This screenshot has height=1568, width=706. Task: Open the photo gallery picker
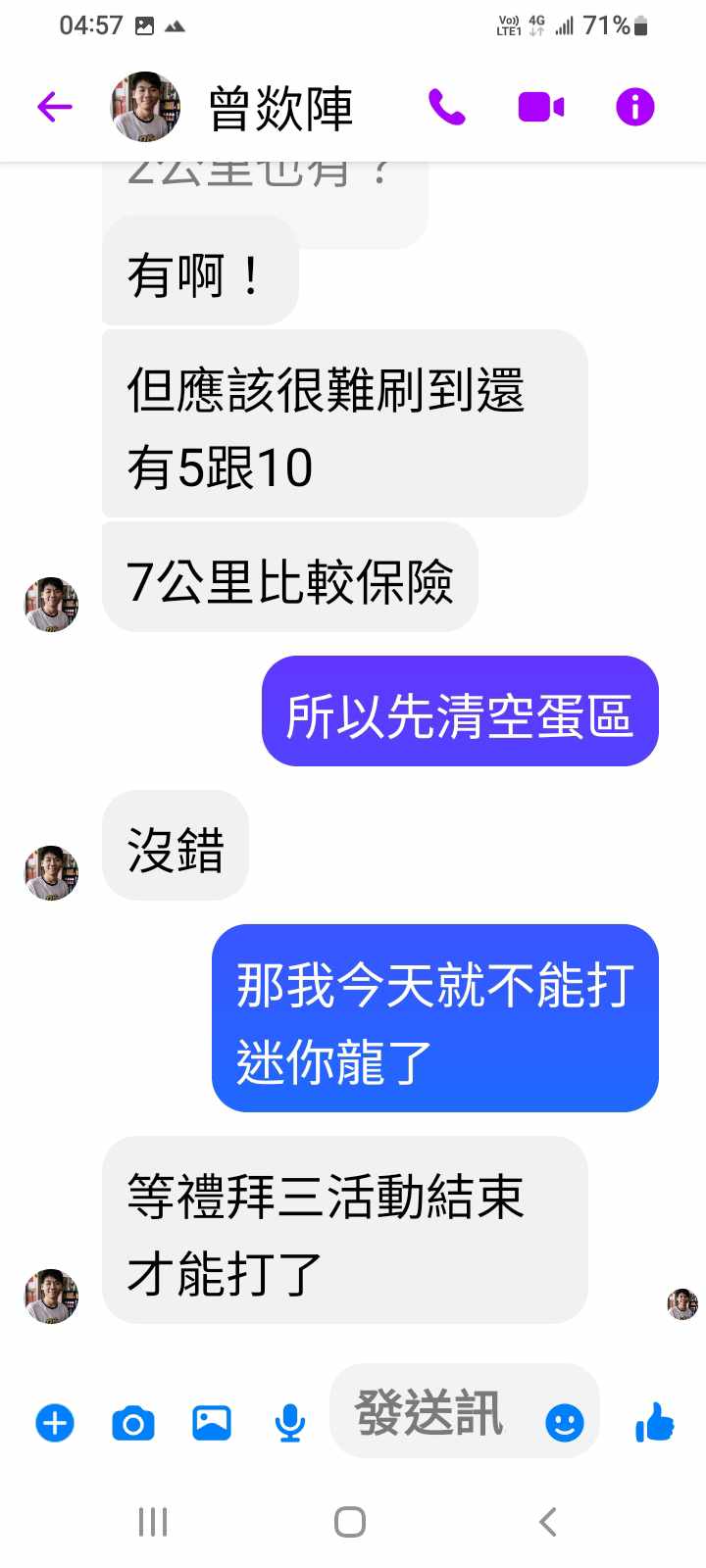(212, 1422)
